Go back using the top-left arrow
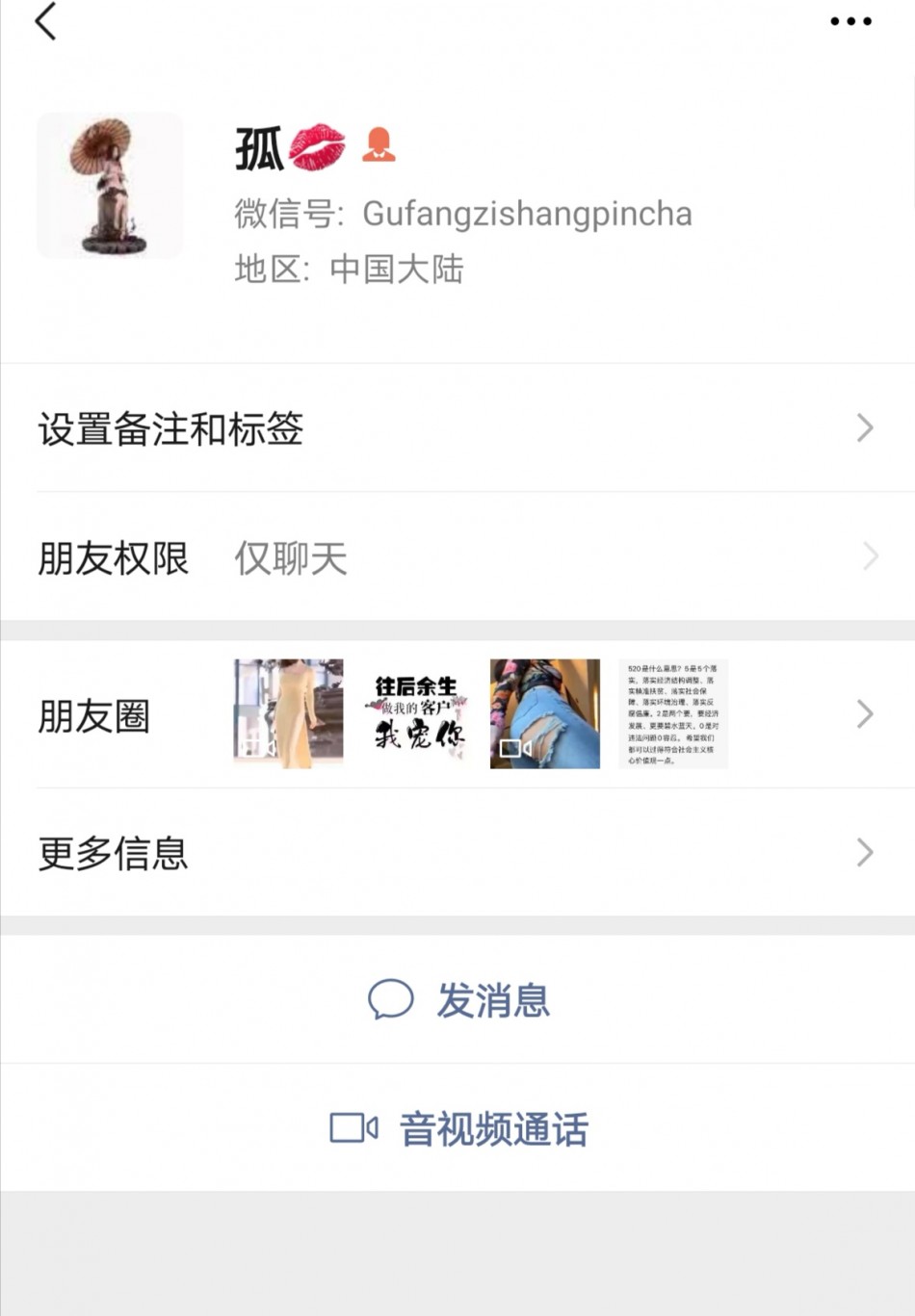 (x=45, y=21)
